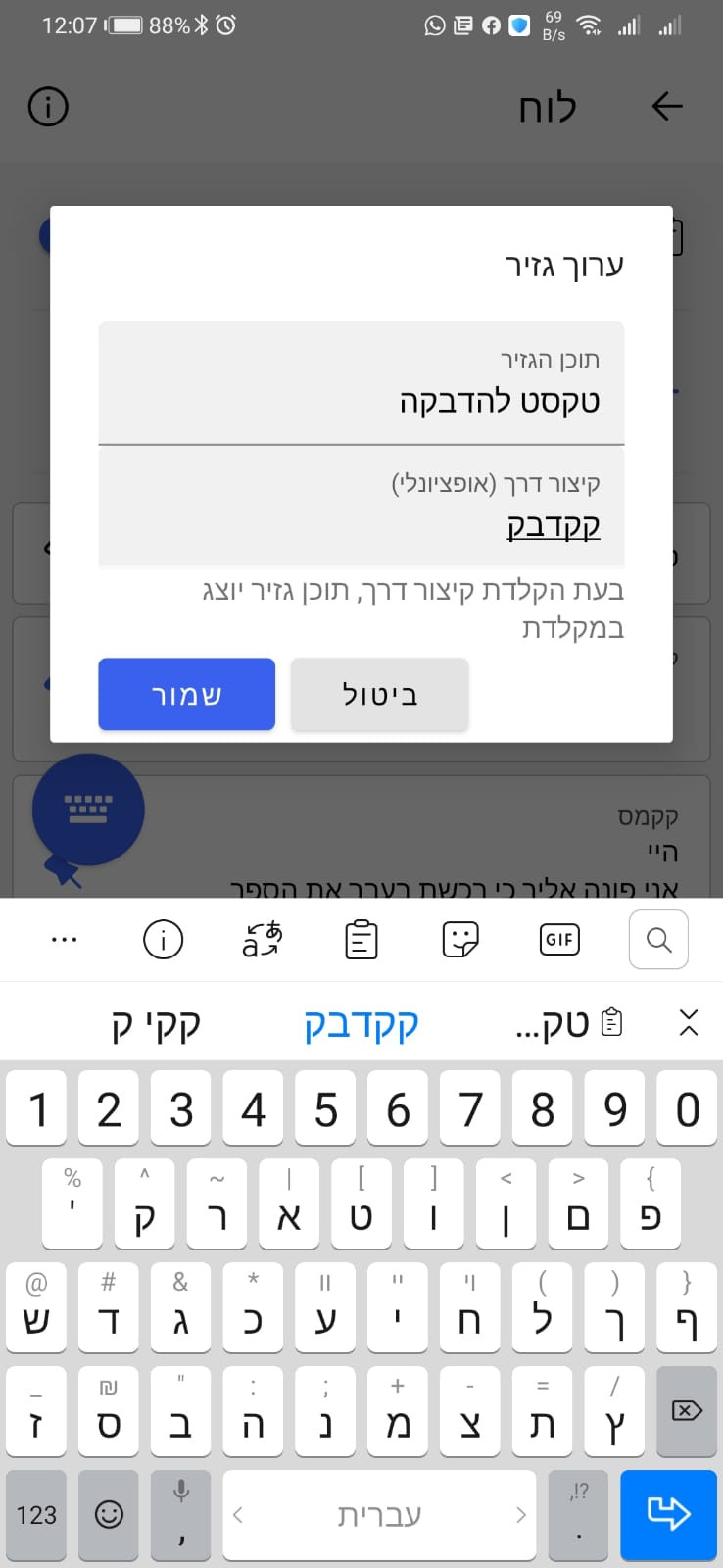Edit the תוכן הגזיר text field
The image size is (723, 1568).
[x=361, y=383]
